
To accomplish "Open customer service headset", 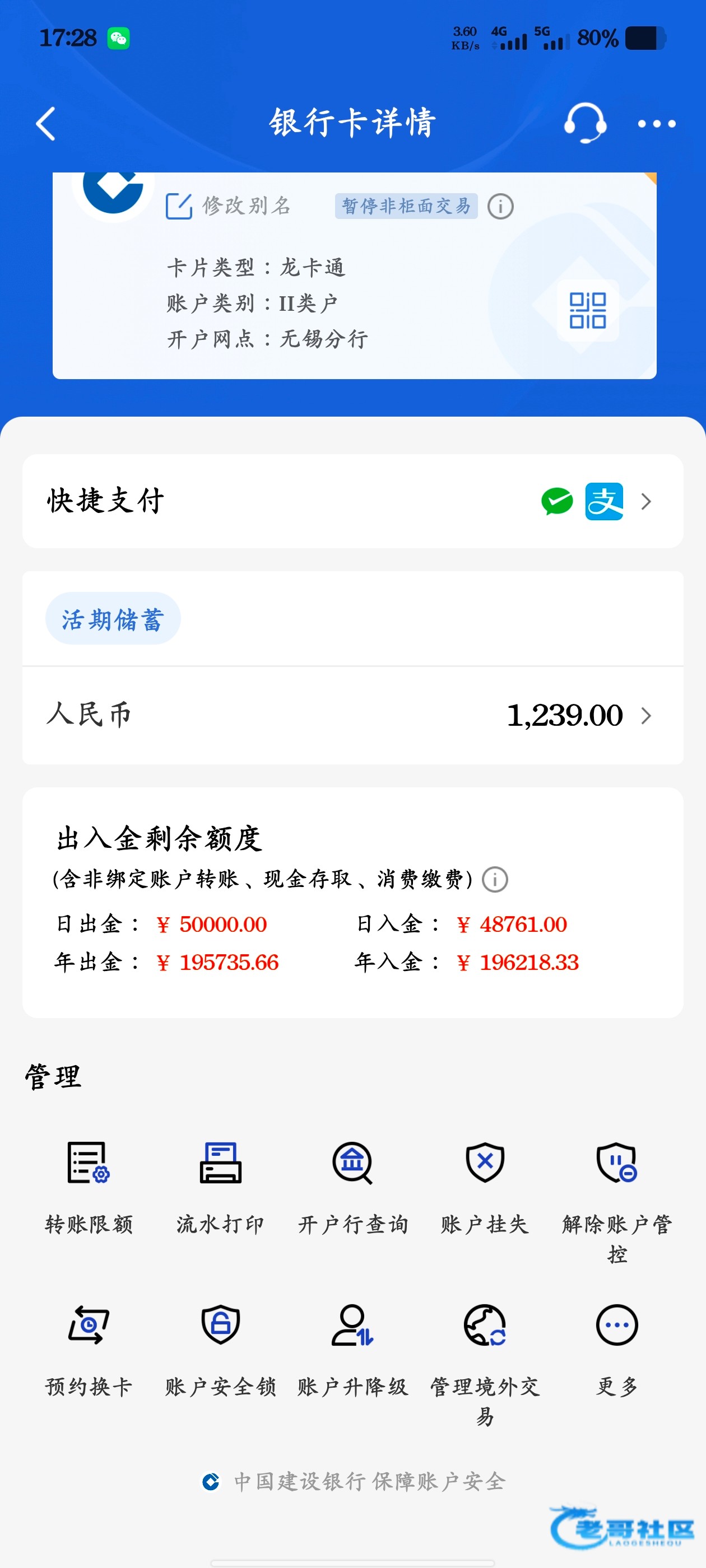I will click(x=584, y=123).
